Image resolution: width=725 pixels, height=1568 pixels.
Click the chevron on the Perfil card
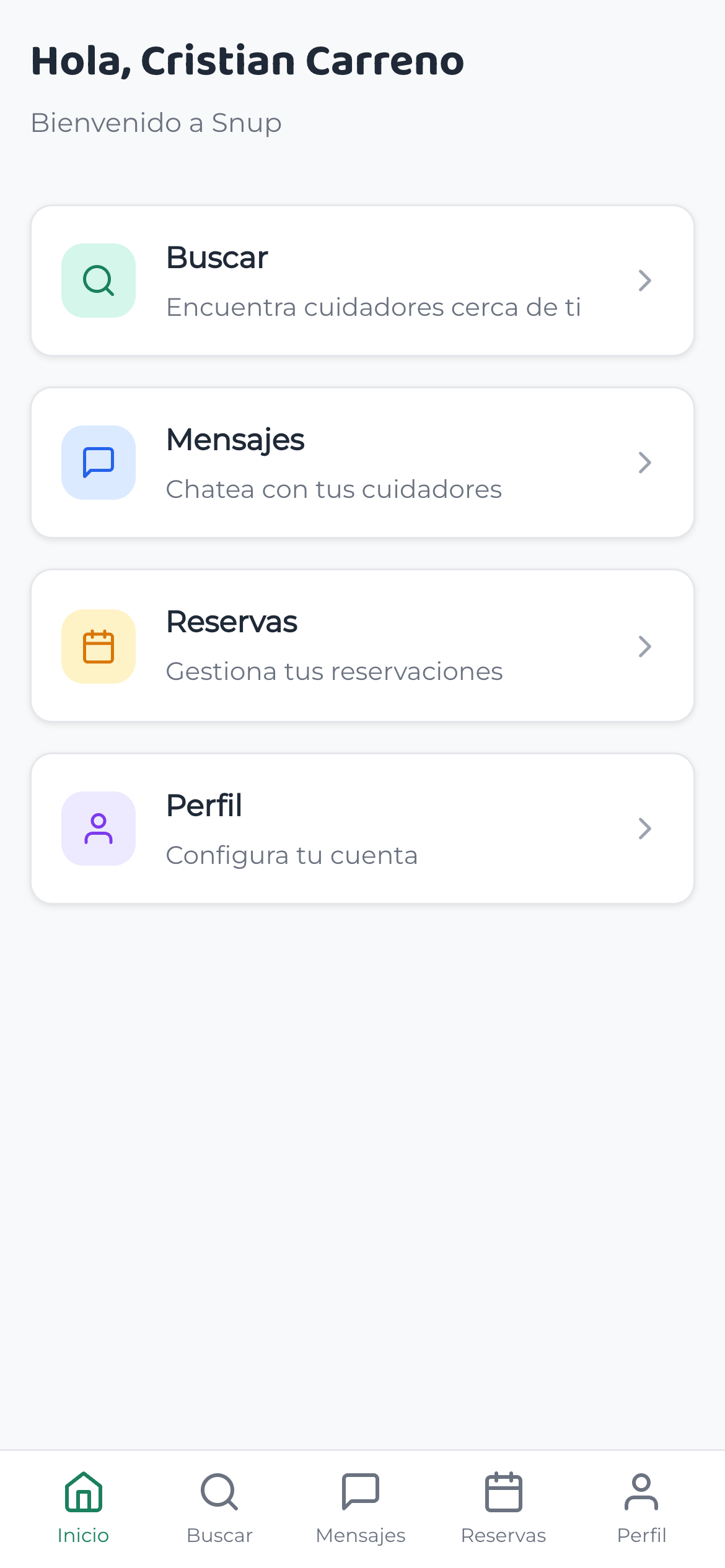click(645, 828)
